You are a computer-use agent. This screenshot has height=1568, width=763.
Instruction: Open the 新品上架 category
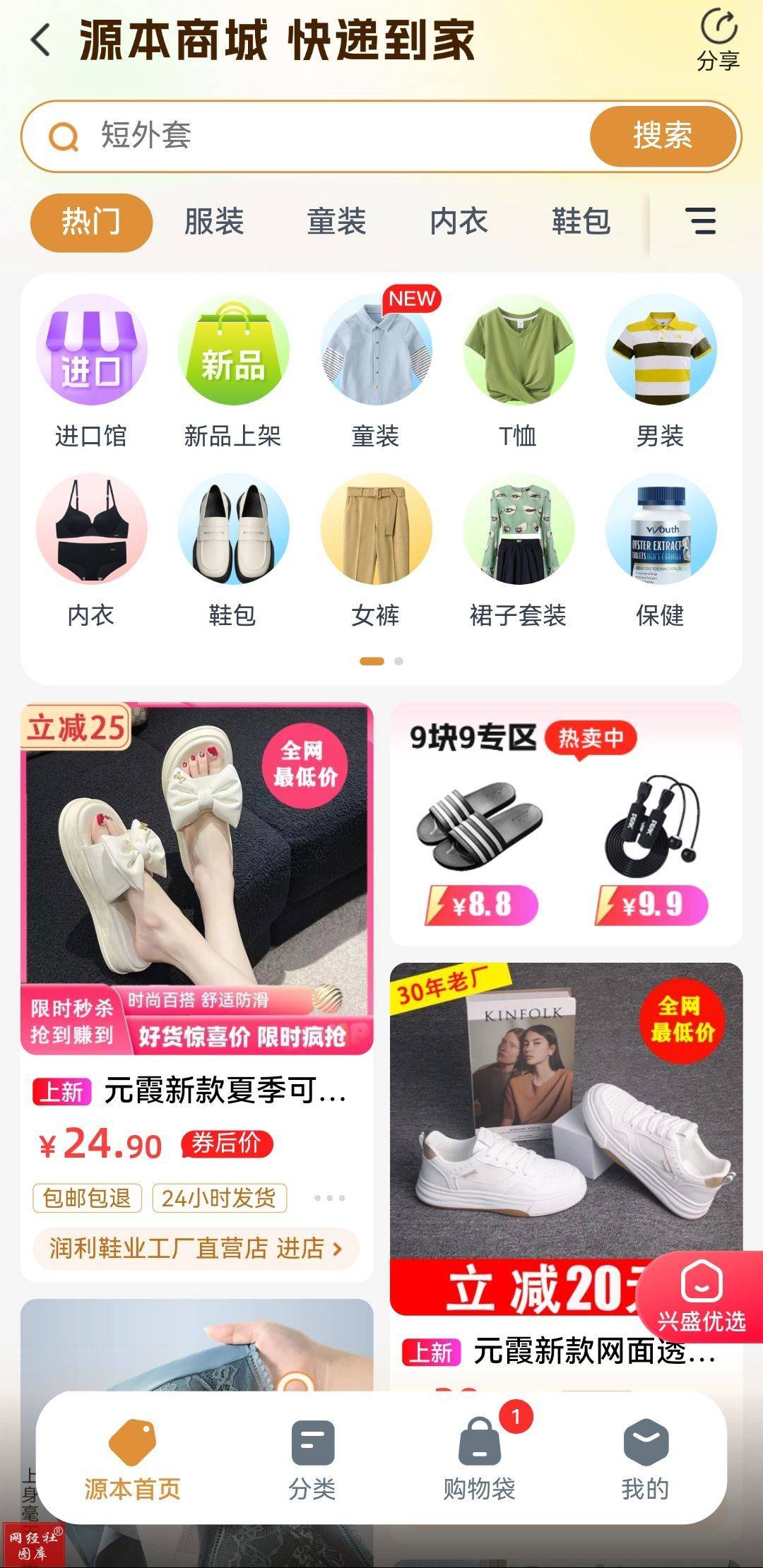233,372
